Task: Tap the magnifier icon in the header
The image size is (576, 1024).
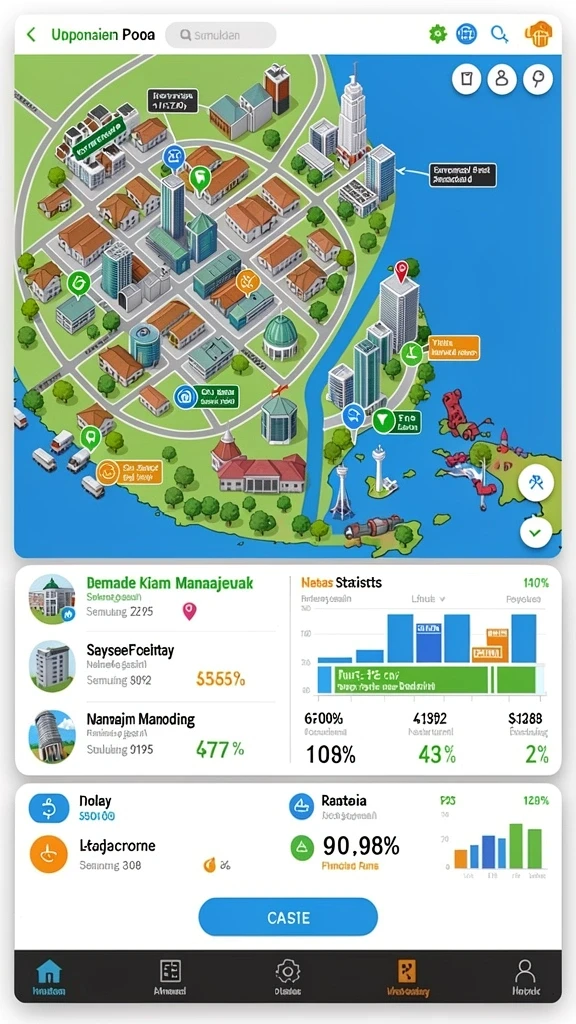Action: pos(500,34)
